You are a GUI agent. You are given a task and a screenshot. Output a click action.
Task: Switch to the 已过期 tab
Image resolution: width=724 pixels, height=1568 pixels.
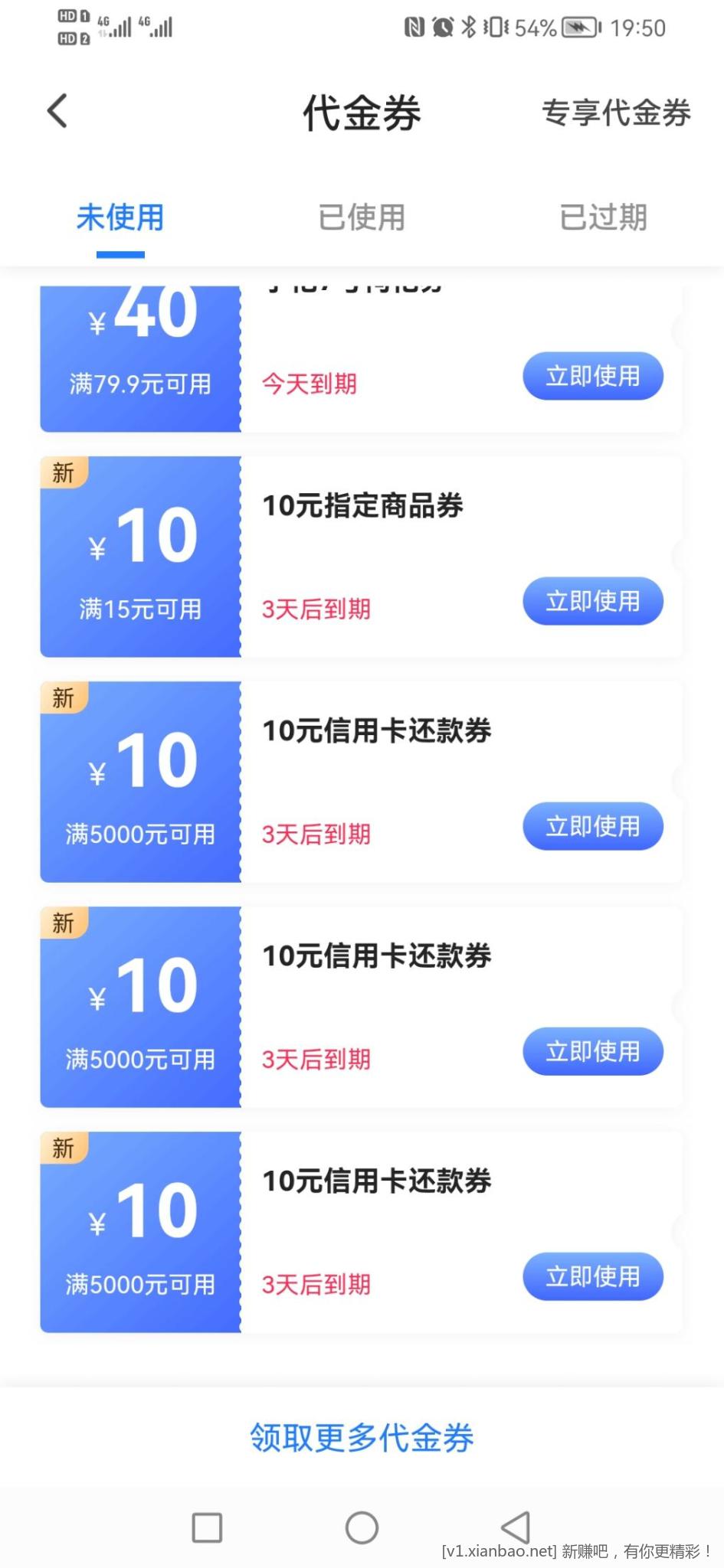tap(603, 217)
